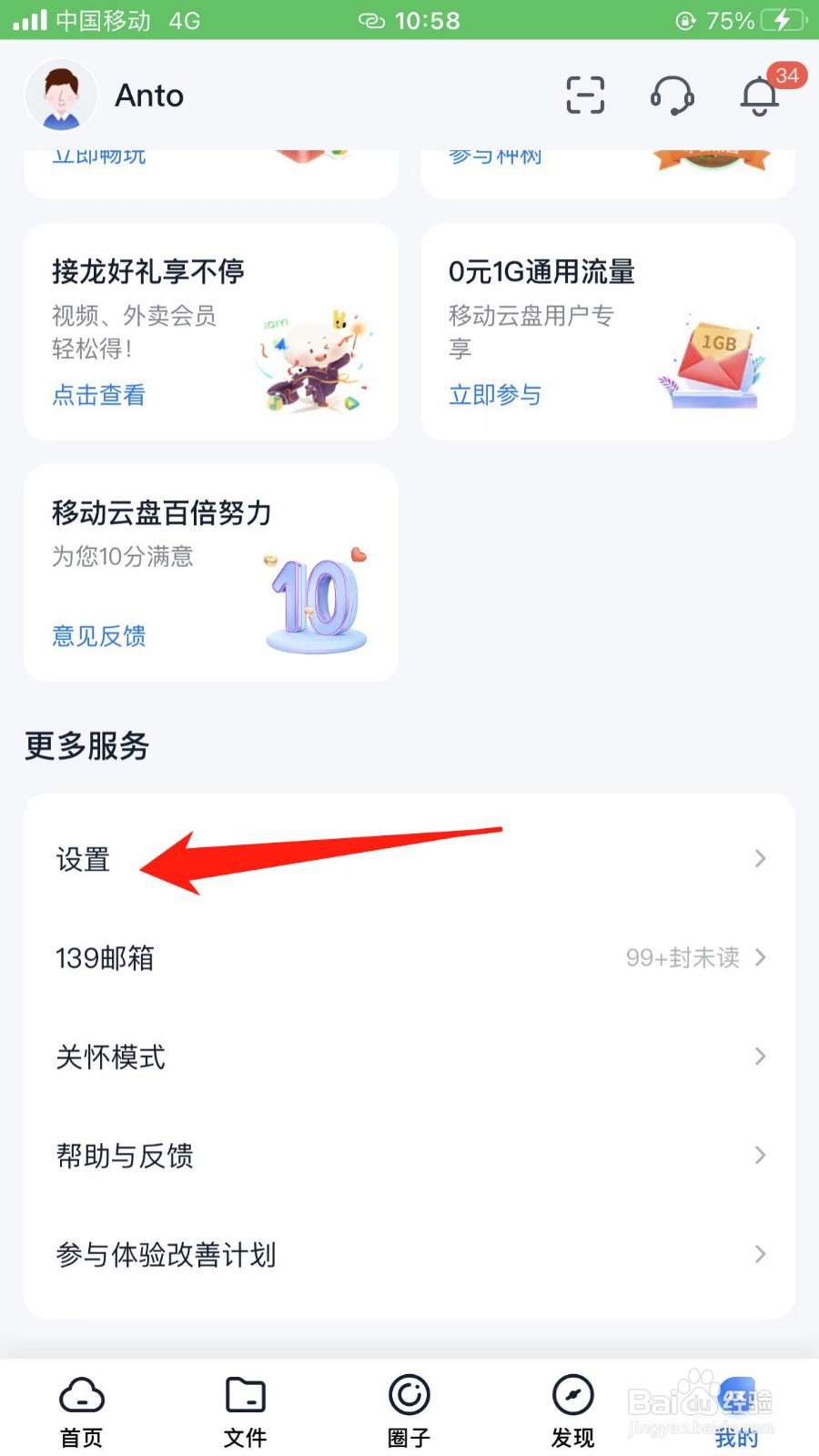Image resolution: width=819 pixels, height=1456 pixels.
Task: Open the customer service headset icon
Action: [x=672, y=95]
